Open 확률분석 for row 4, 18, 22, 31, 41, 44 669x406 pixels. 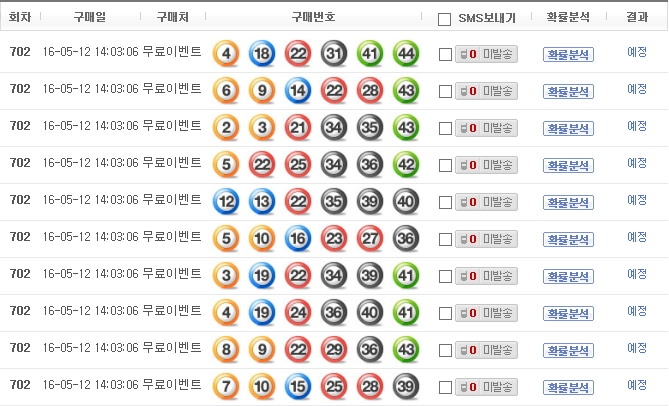point(568,54)
